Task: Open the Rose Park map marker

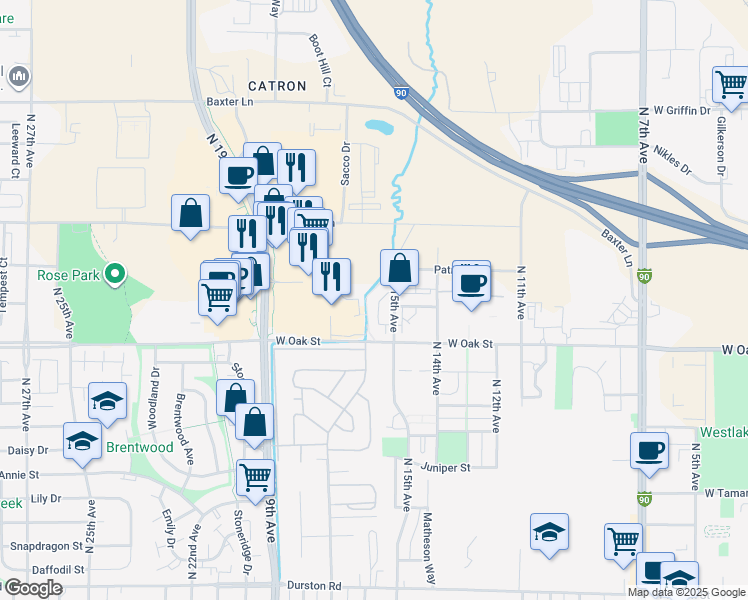Action: 114,273
